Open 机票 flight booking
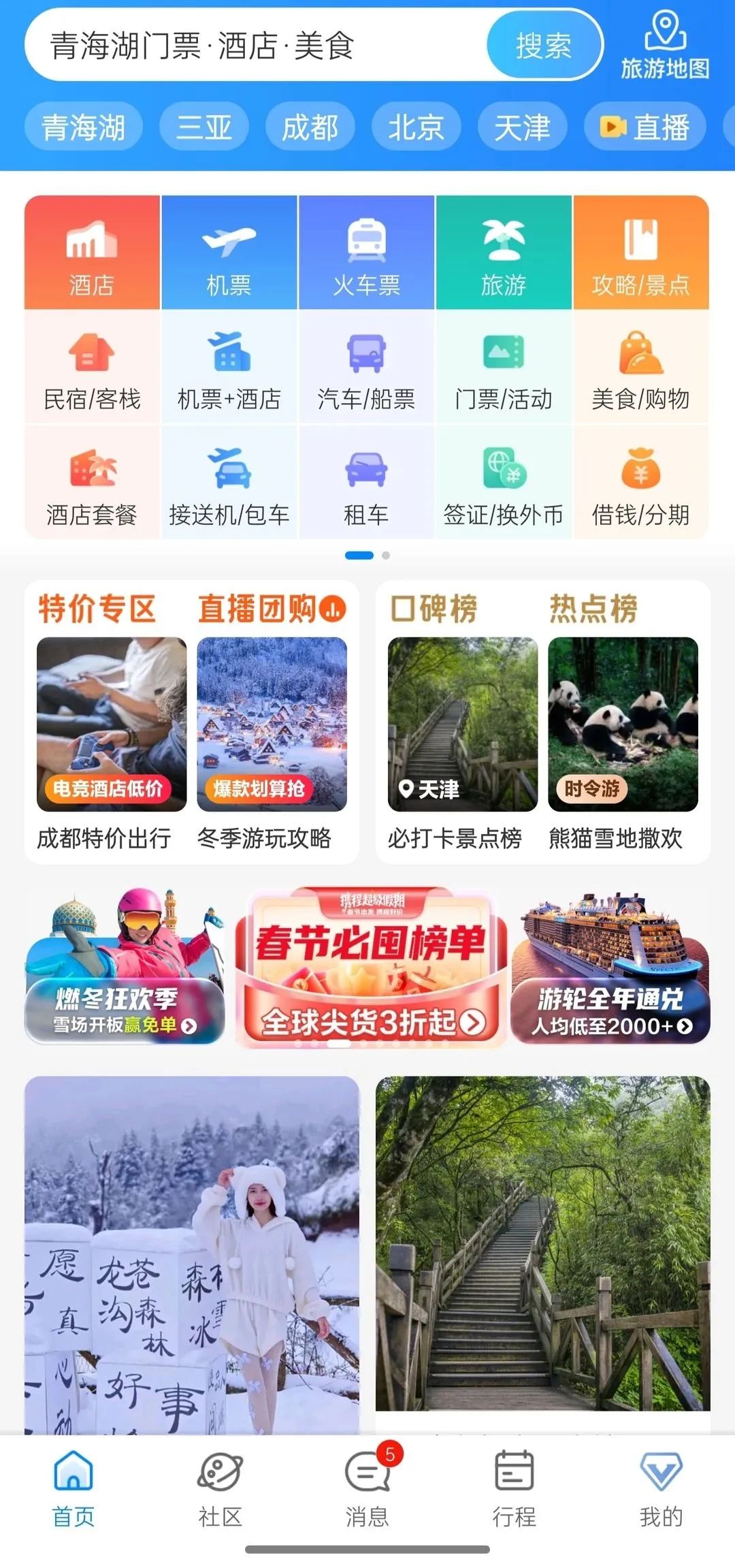 pos(229,253)
